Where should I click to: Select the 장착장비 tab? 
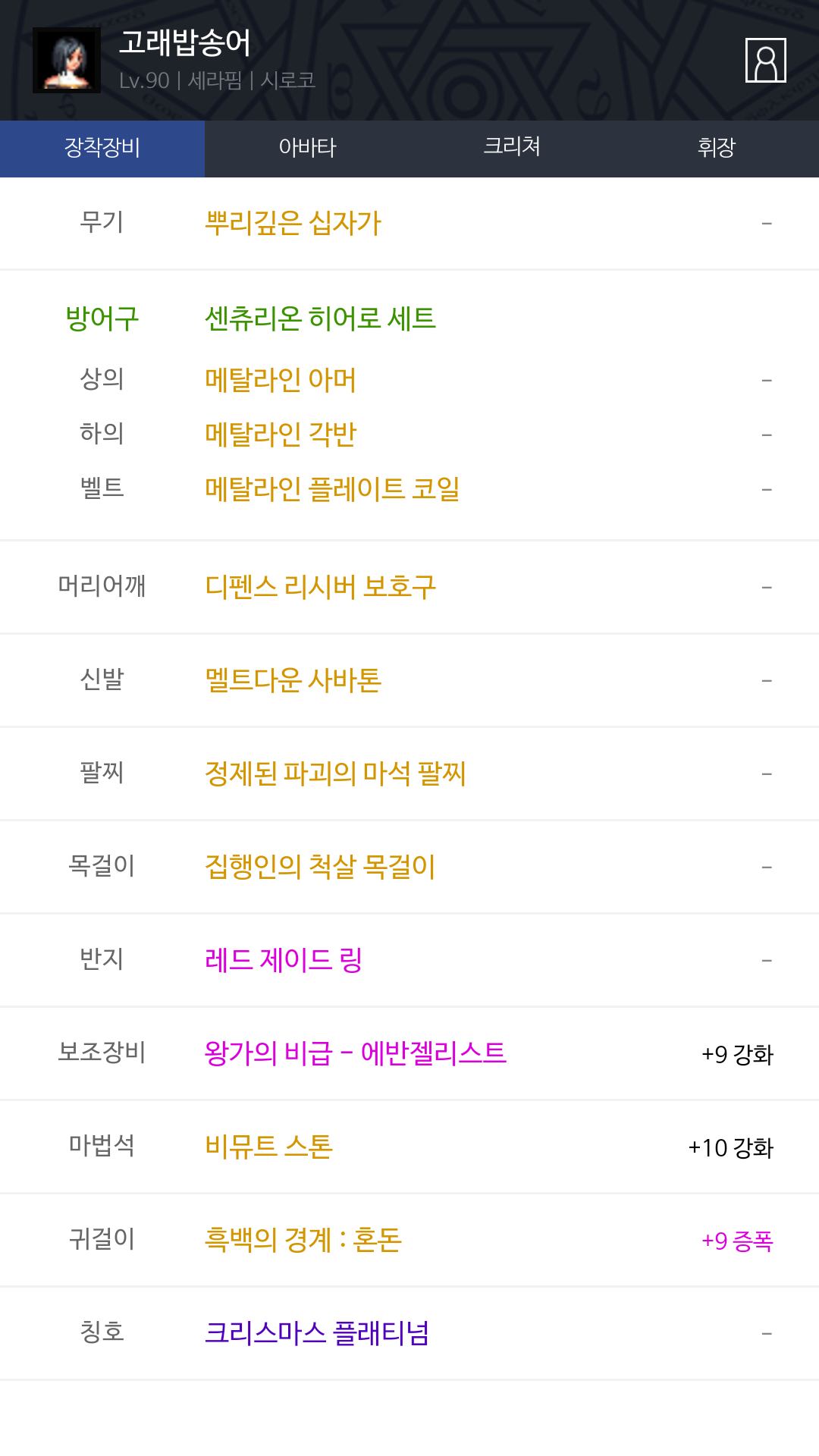(102, 149)
